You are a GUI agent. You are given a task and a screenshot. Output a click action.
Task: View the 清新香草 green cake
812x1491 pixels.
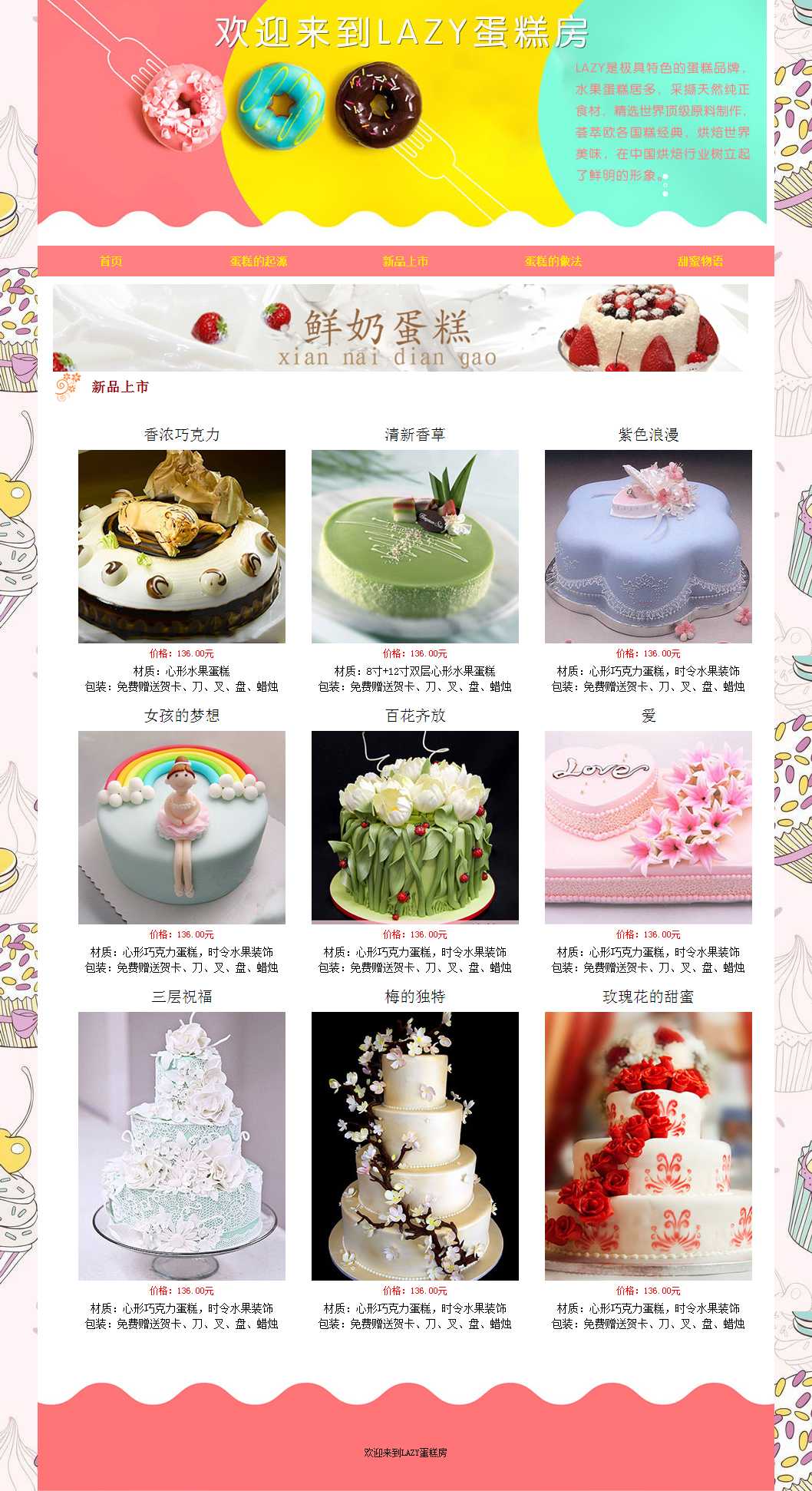point(415,546)
